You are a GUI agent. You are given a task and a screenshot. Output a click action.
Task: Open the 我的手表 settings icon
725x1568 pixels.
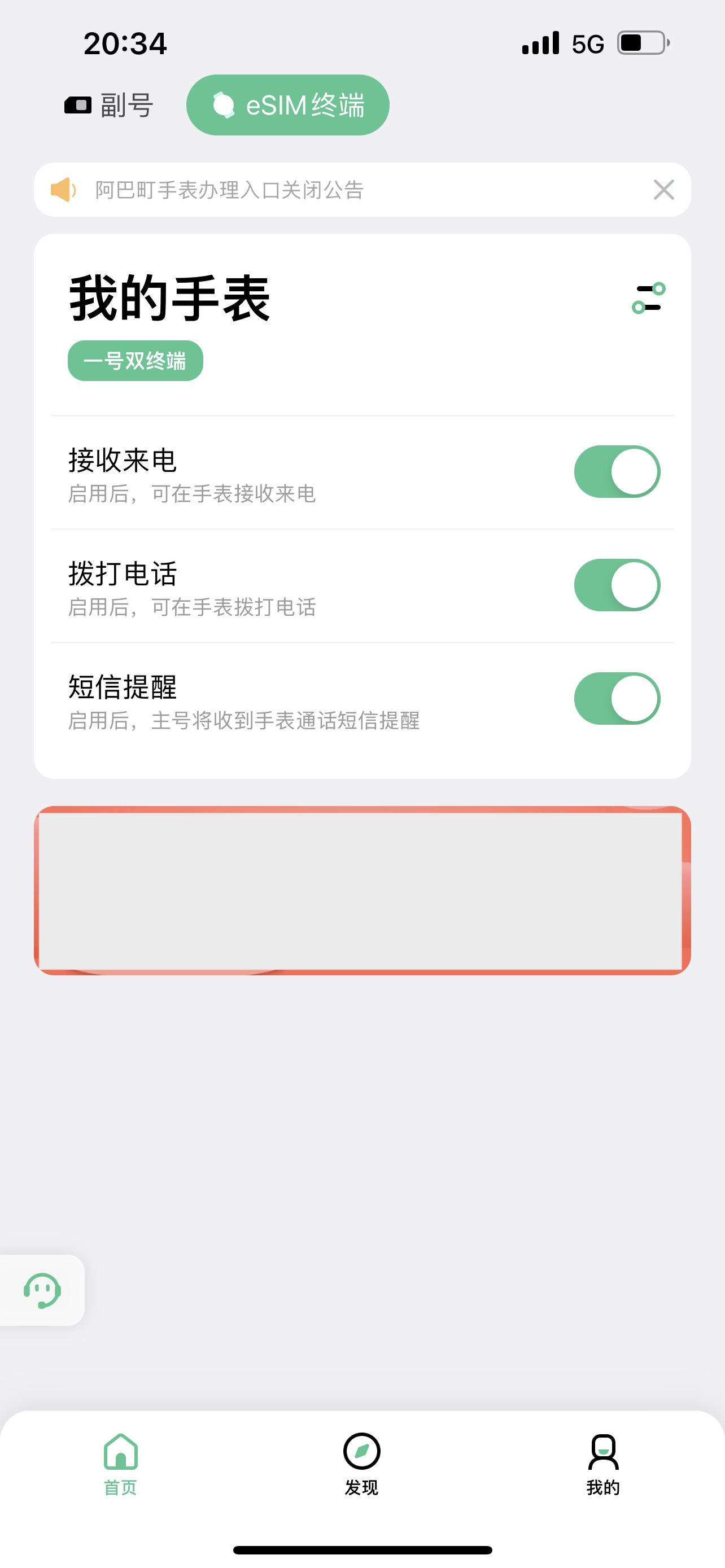pos(648,298)
